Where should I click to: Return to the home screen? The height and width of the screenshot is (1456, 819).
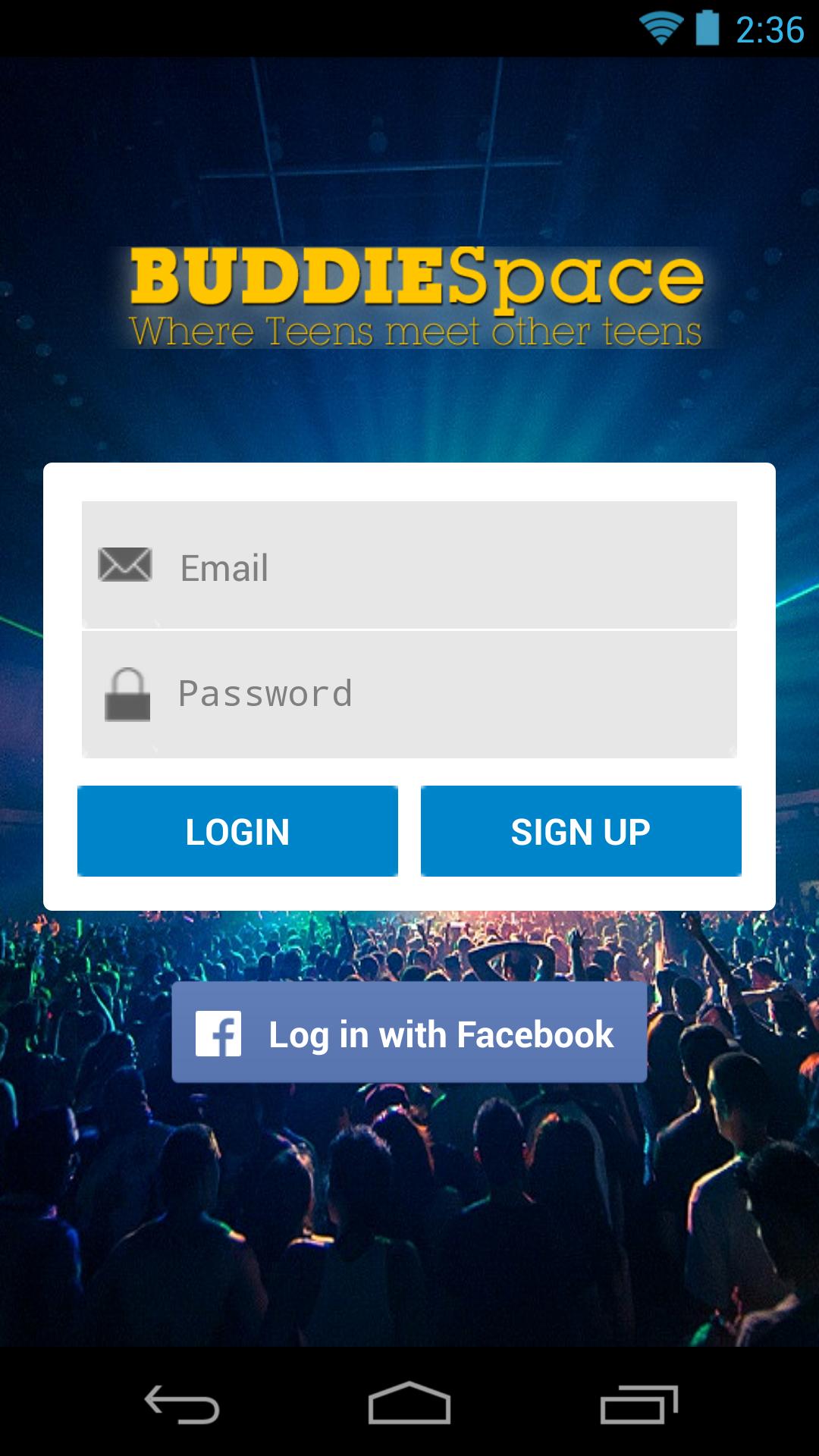click(409, 1404)
